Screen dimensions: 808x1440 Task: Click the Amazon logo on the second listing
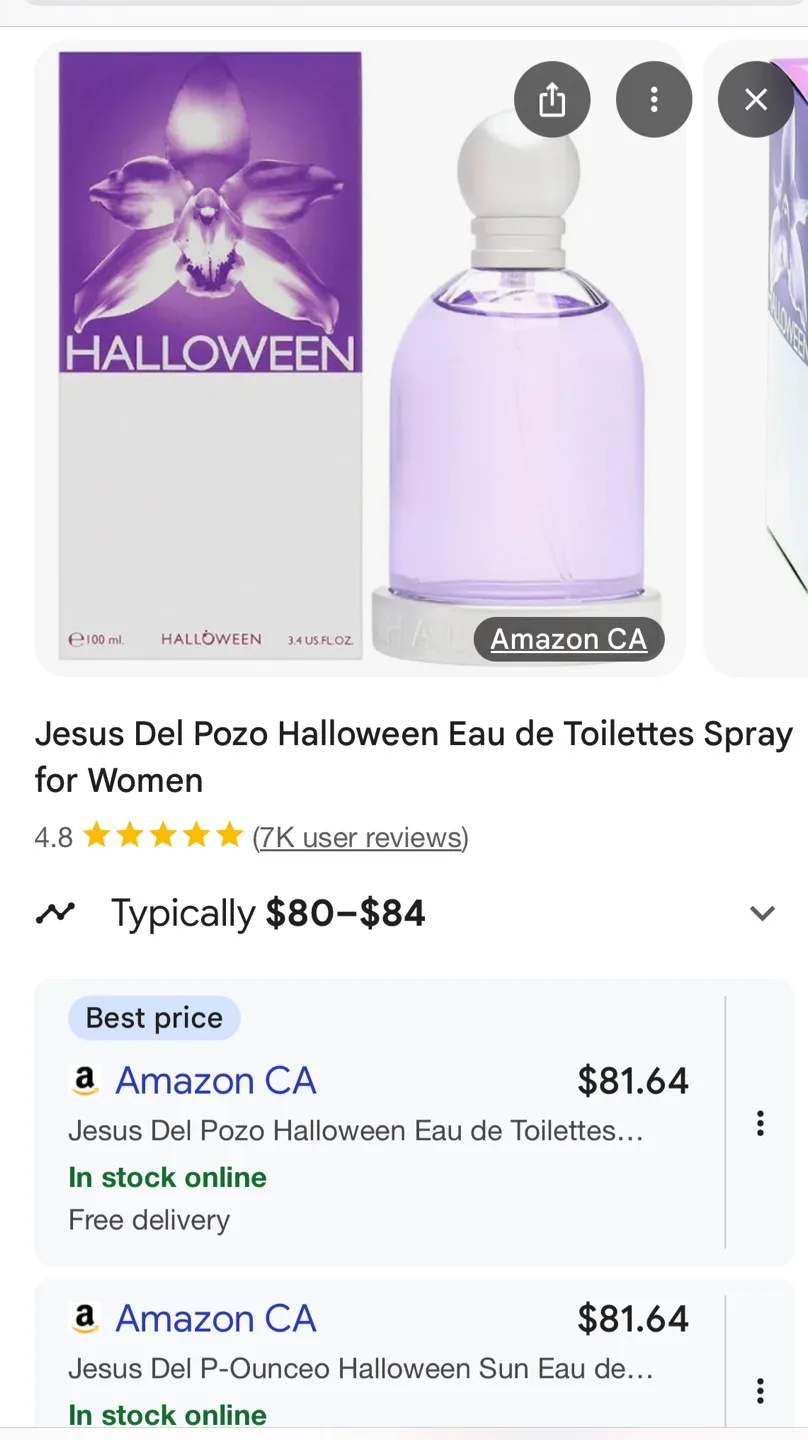point(85,1318)
